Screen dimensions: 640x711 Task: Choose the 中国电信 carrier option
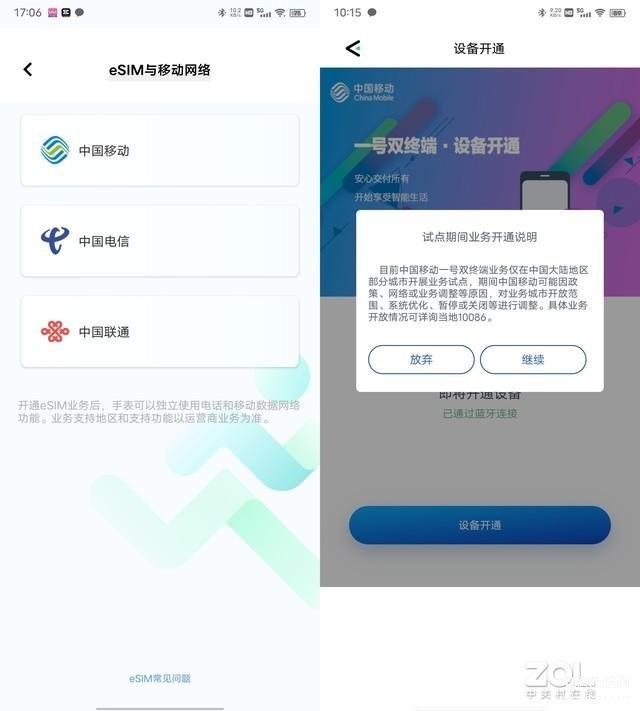coord(160,241)
